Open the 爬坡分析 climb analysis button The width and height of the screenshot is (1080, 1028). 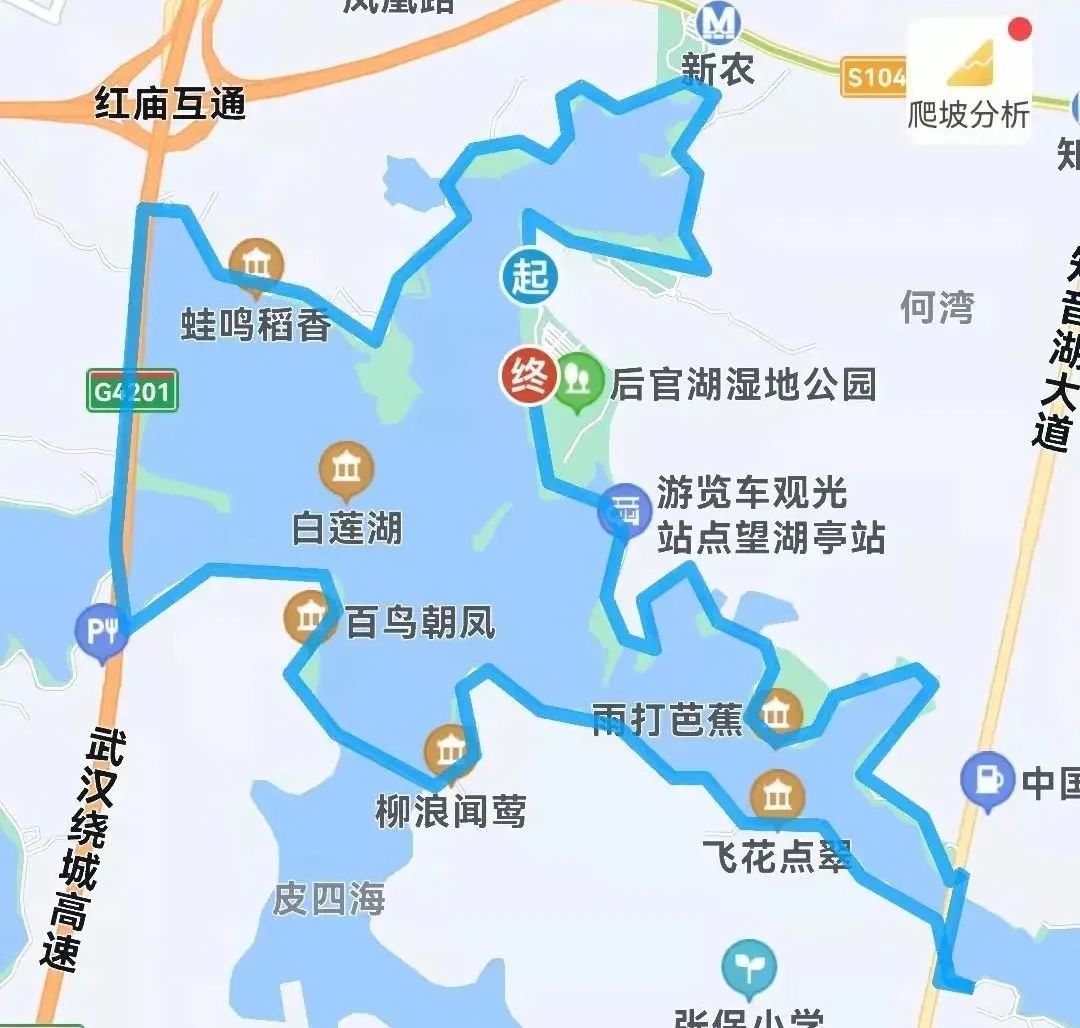pyautogui.click(x=968, y=80)
